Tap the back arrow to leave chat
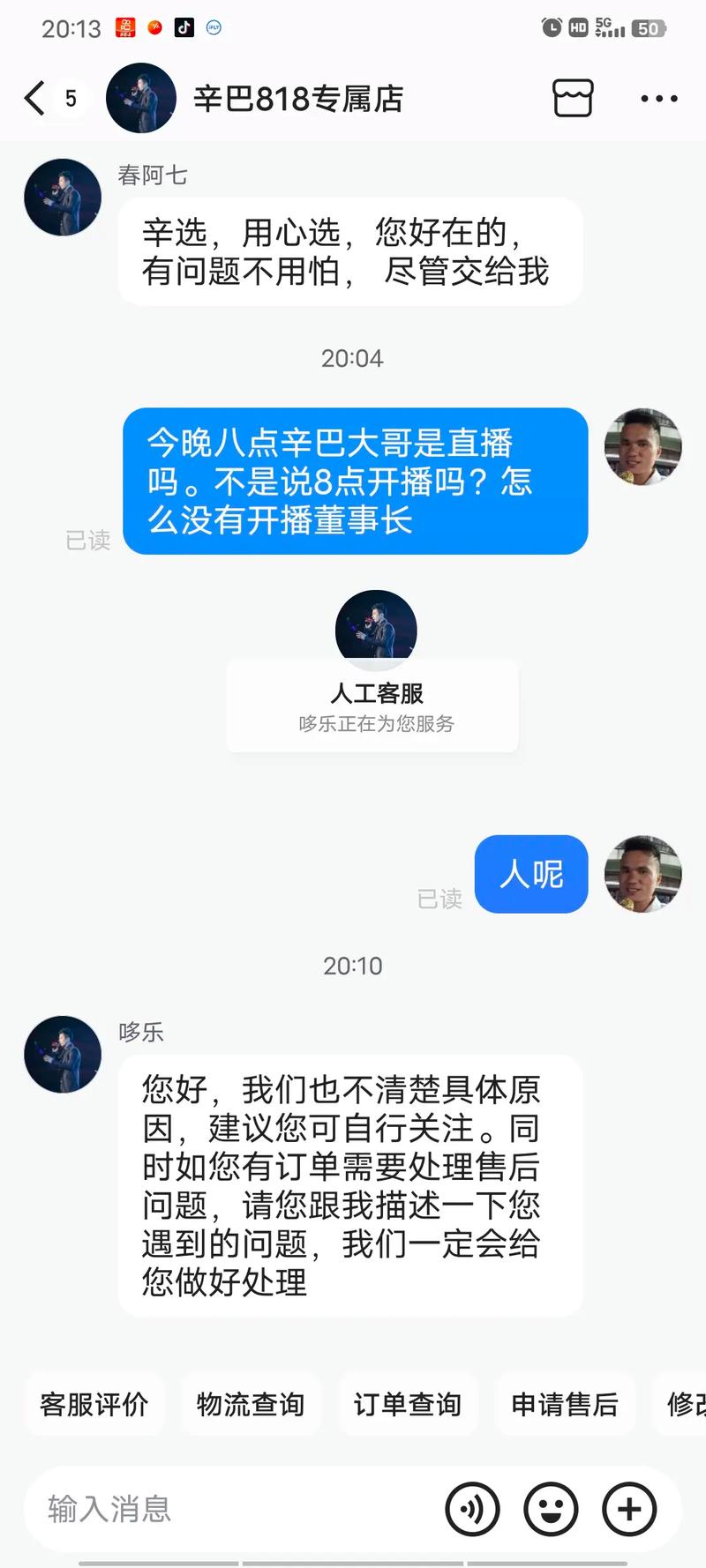The image size is (706, 1568). click(x=34, y=98)
